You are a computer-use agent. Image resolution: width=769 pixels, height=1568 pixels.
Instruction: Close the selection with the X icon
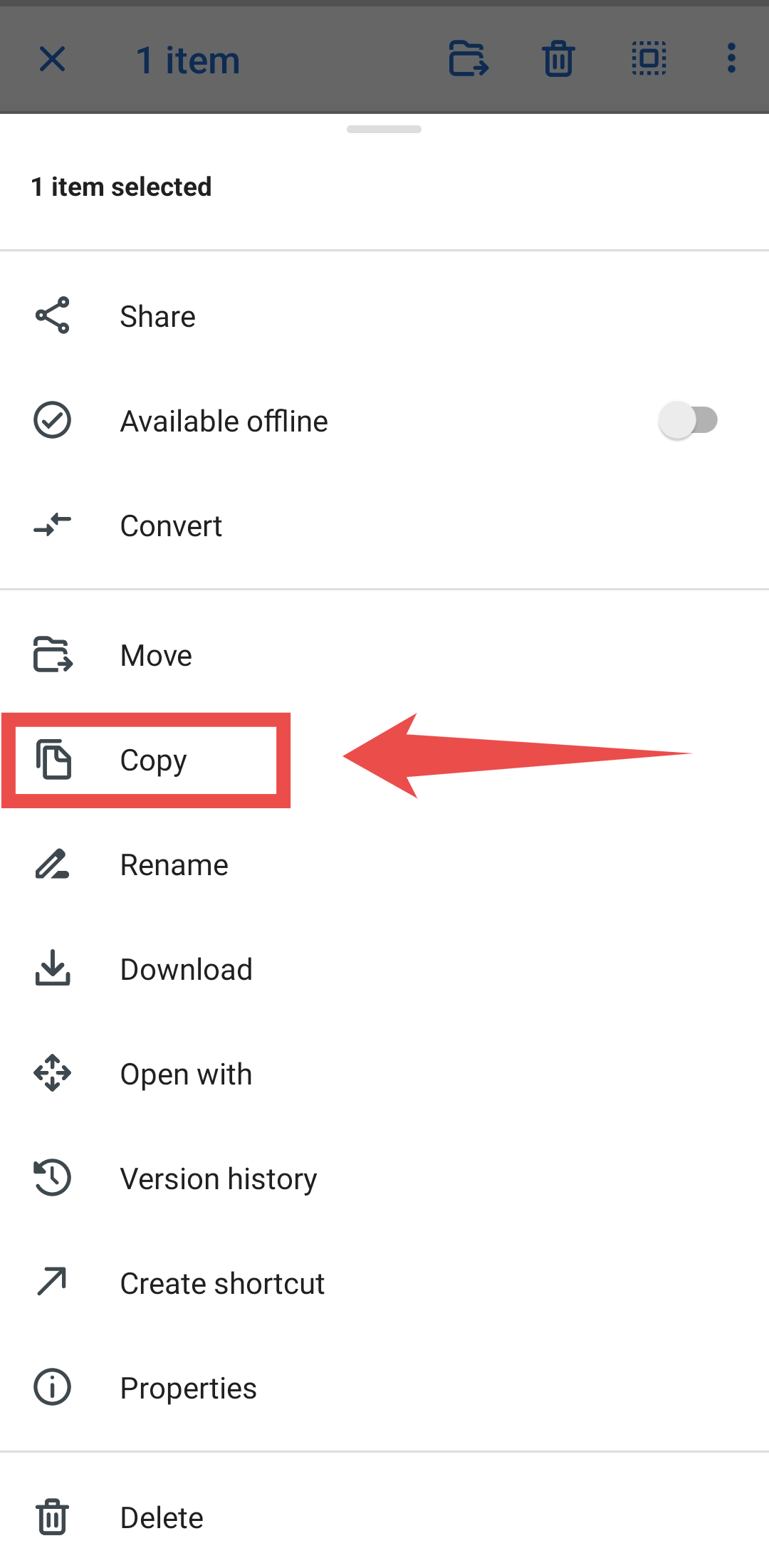pos(53,59)
